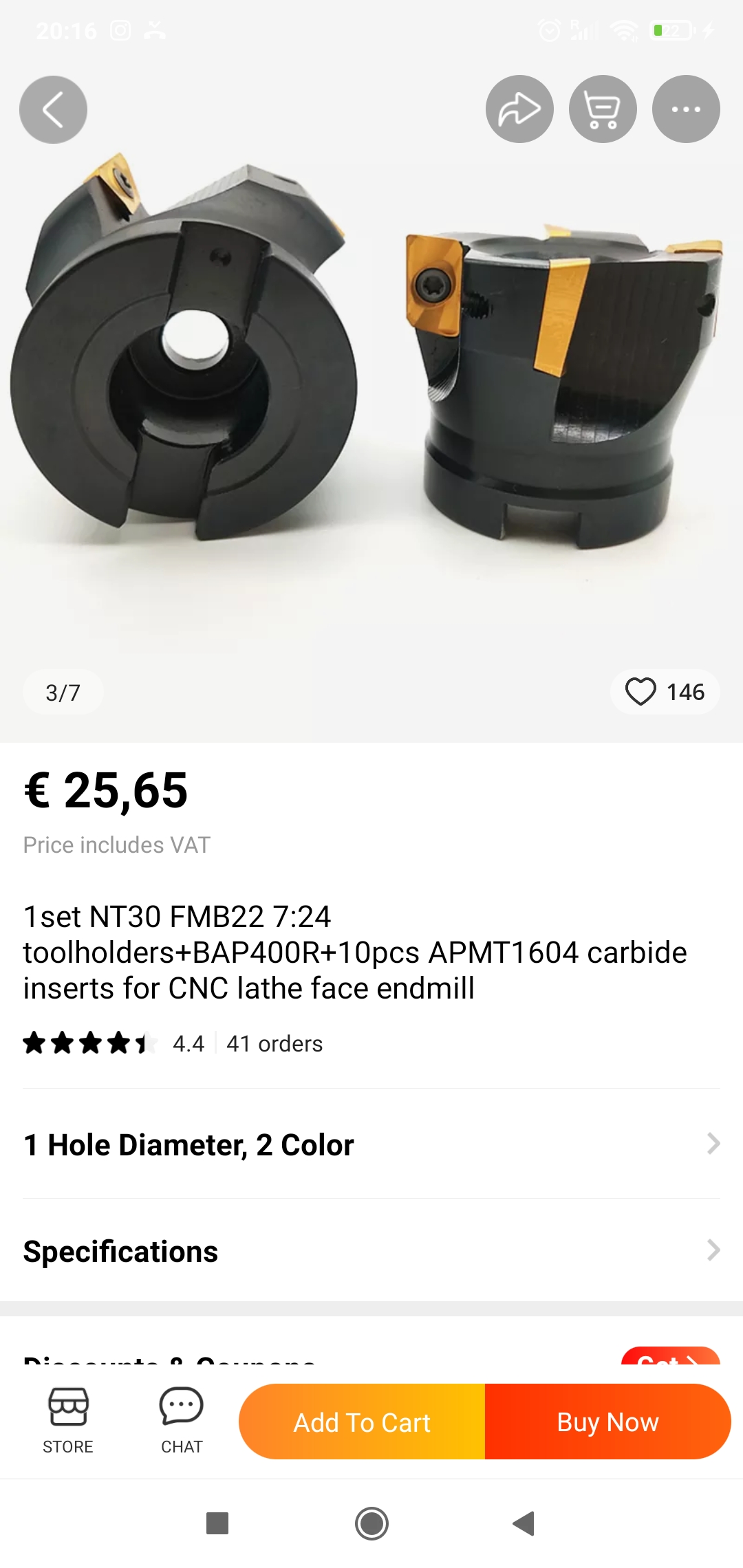Visit the seller's store
Image resolution: width=743 pixels, height=1568 pixels.
(x=68, y=1421)
